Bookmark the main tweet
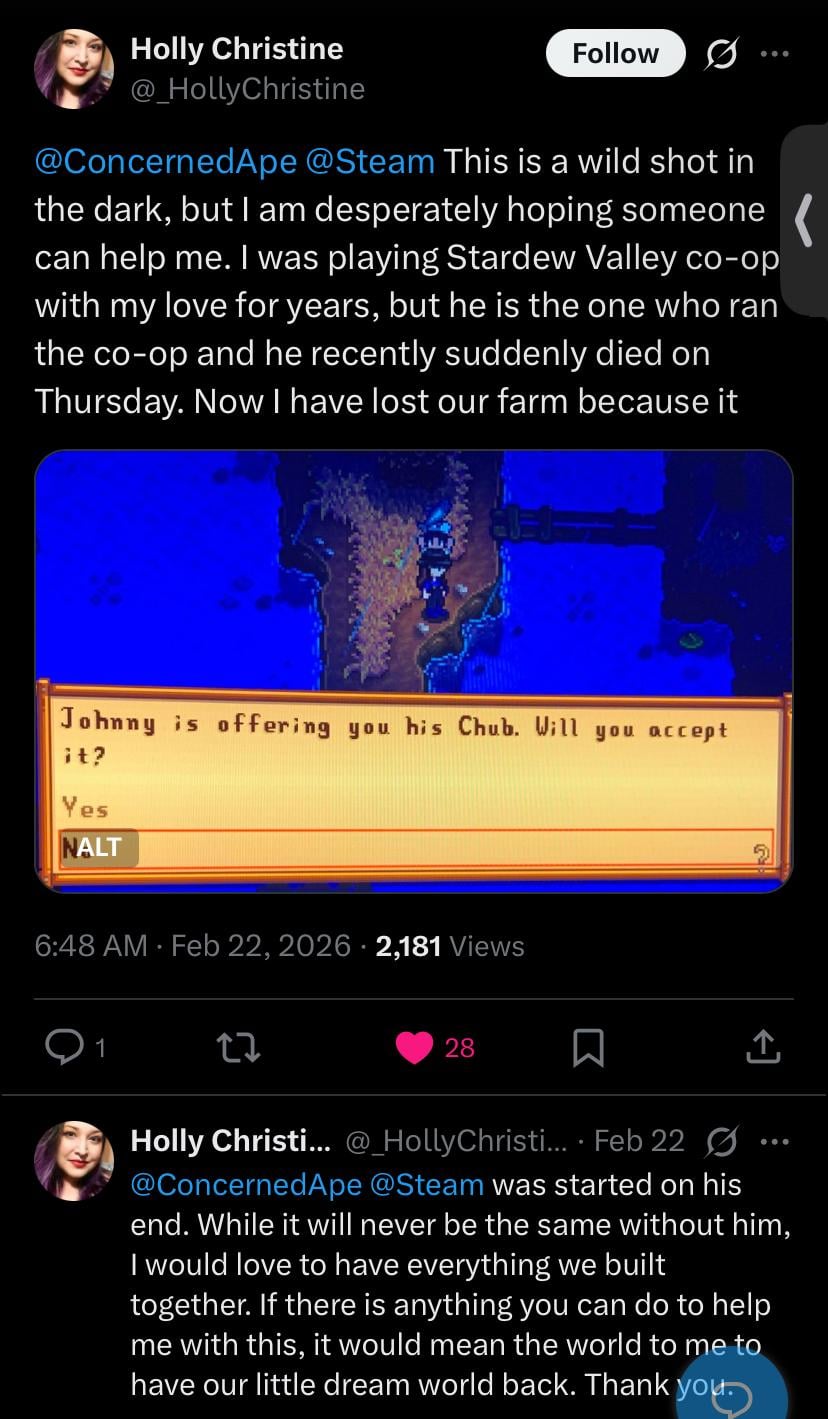 point(587,1047)
